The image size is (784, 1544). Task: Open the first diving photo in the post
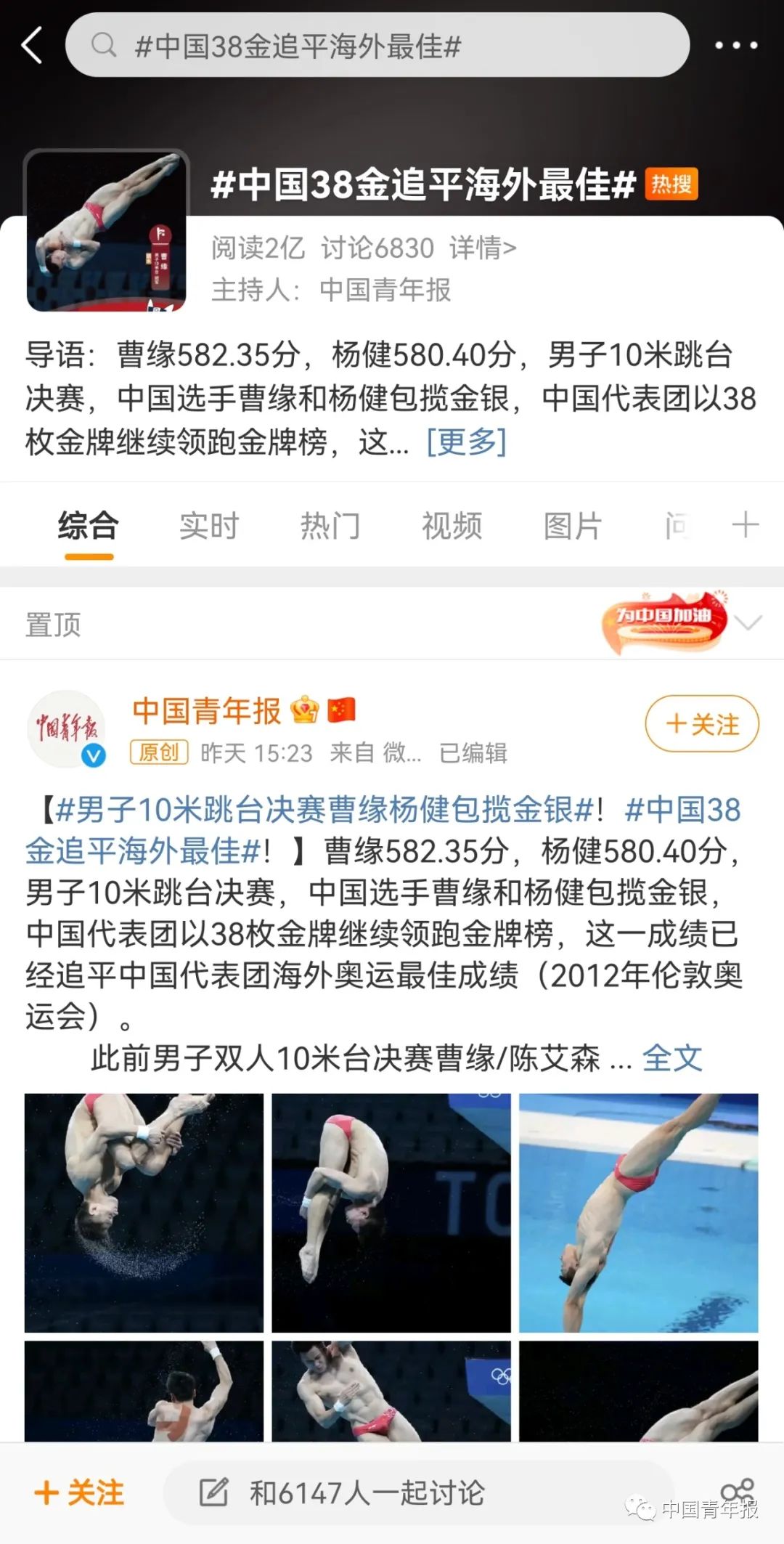144,1212
